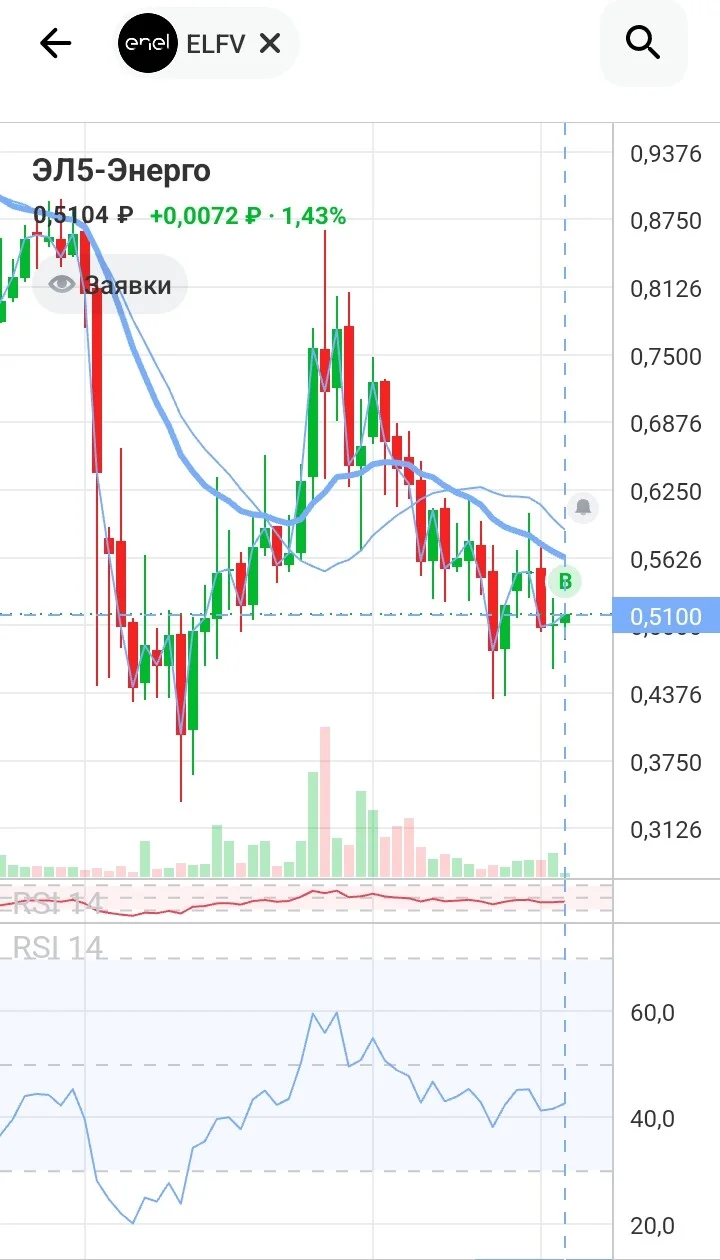Tap the price alert bell on chart
Screen dimensions: 720x1260
(583, 508)
